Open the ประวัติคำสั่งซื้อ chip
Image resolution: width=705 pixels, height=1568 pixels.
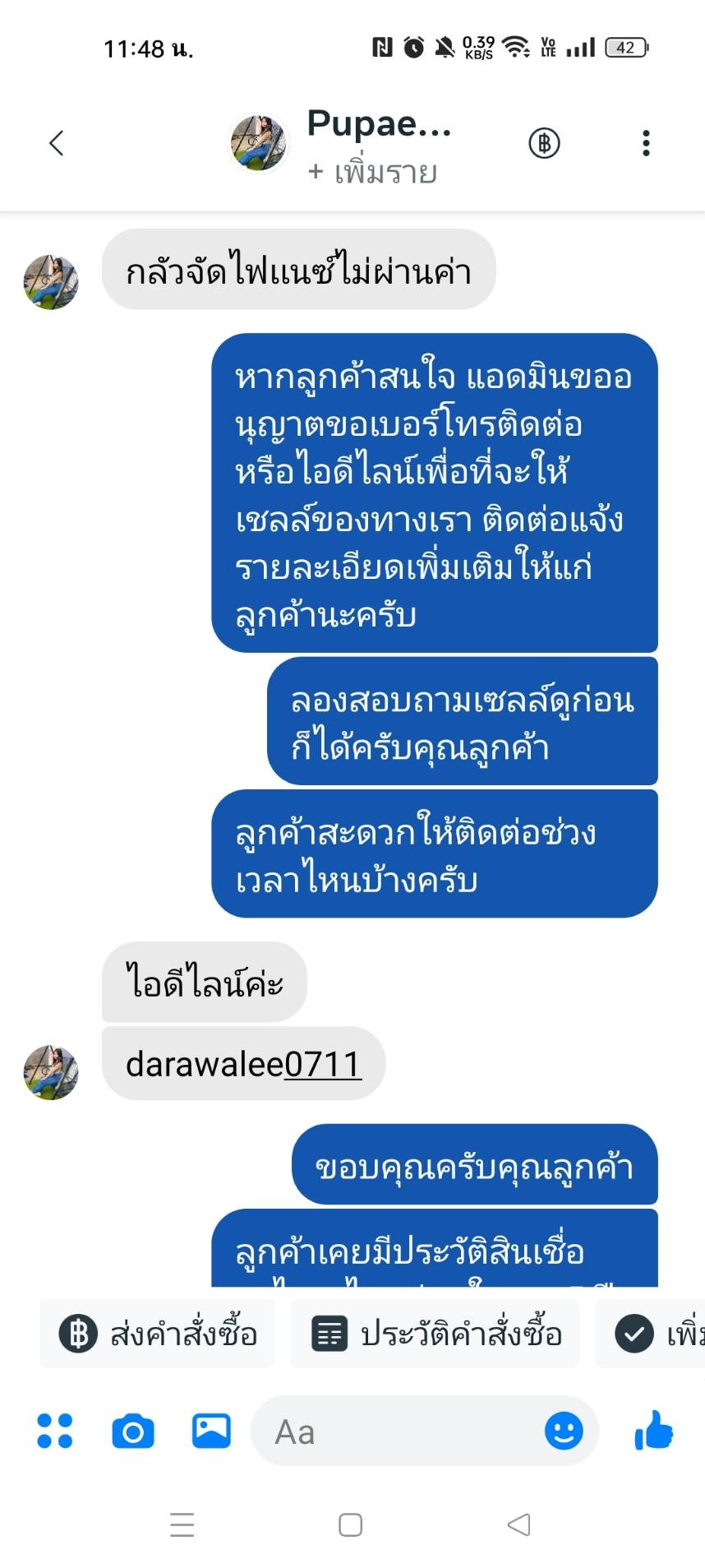[435, 1333]
